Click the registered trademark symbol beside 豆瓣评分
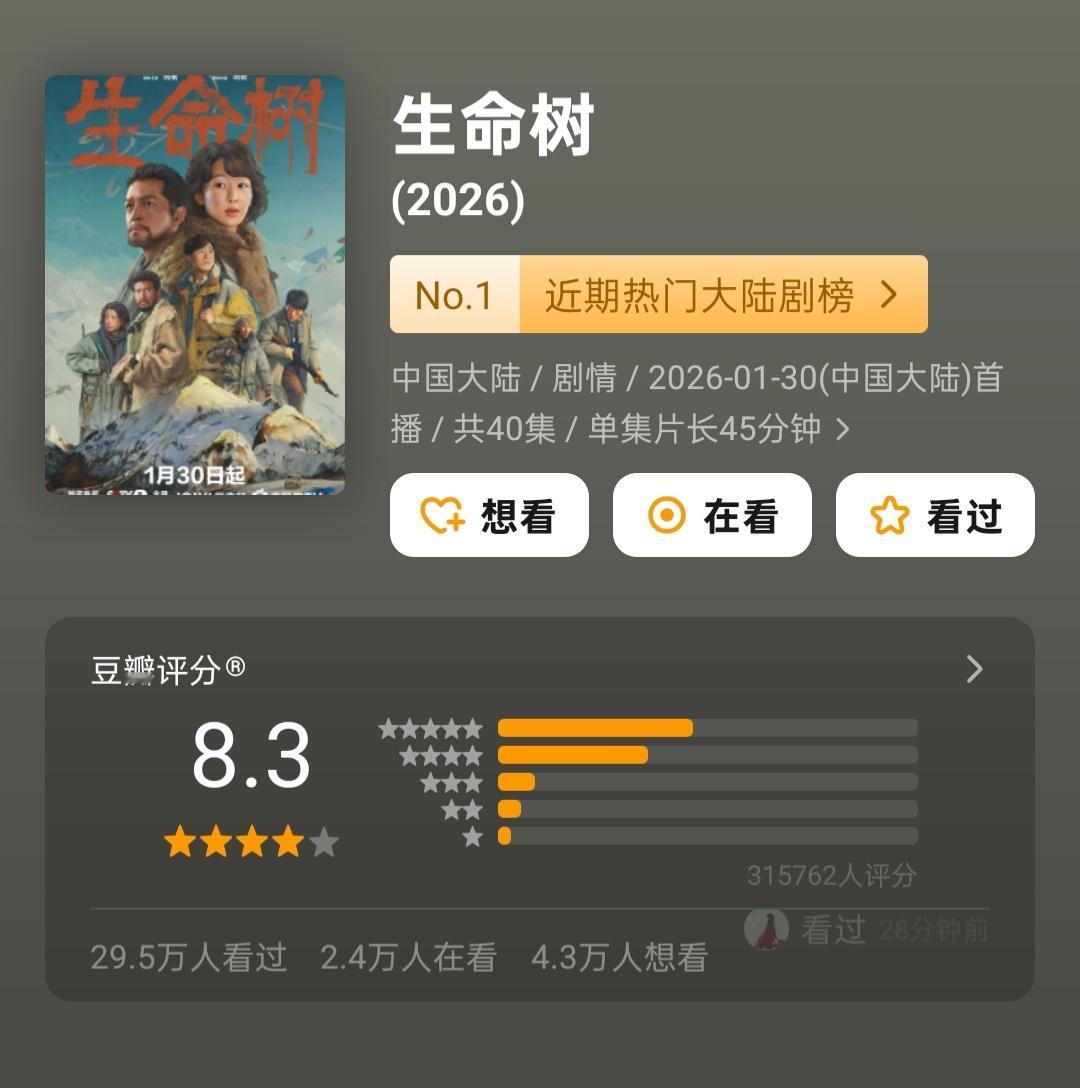 pyautogui.click(x=236, y=666)
